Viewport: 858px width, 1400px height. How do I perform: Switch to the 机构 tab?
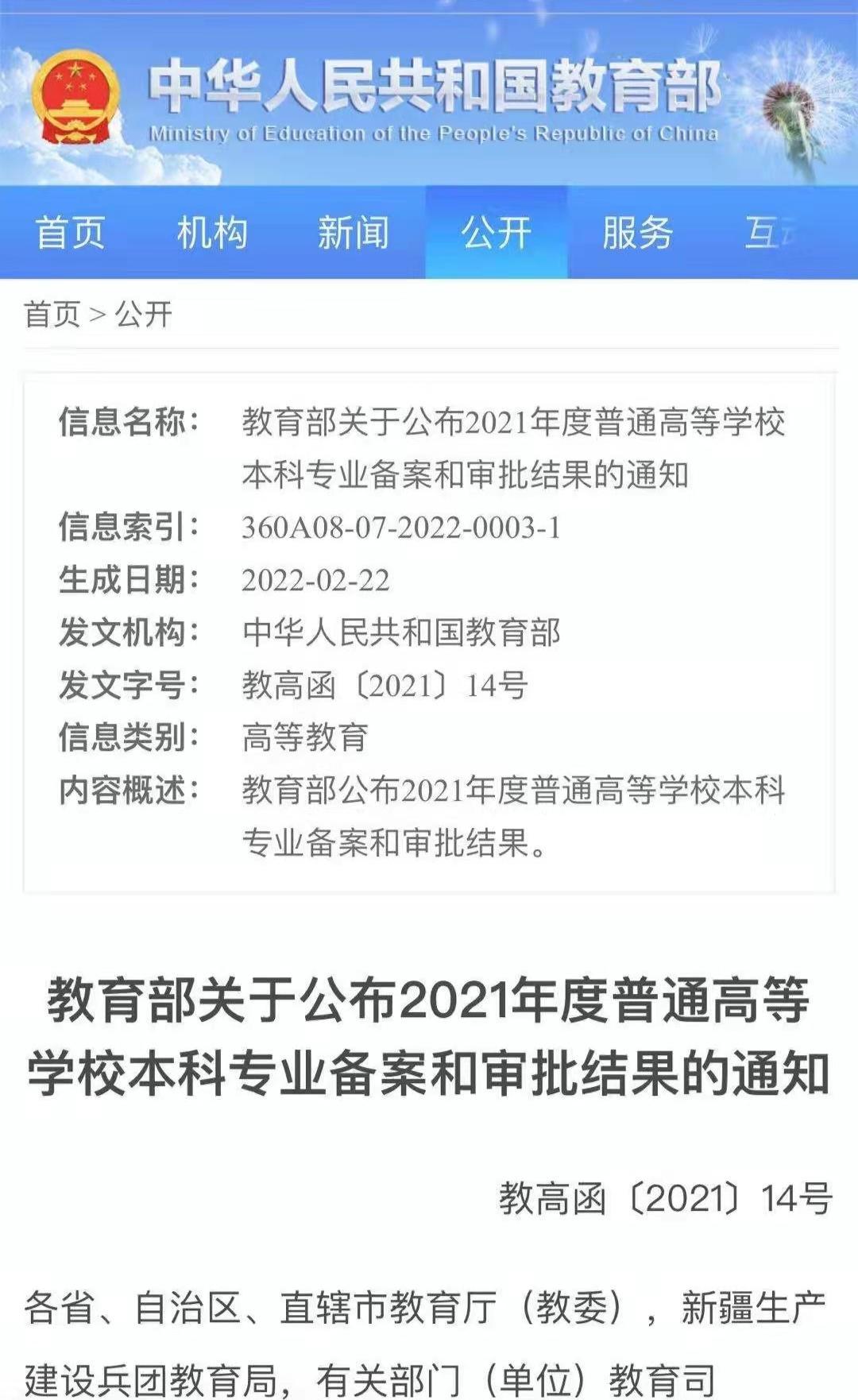click(212, 233)
